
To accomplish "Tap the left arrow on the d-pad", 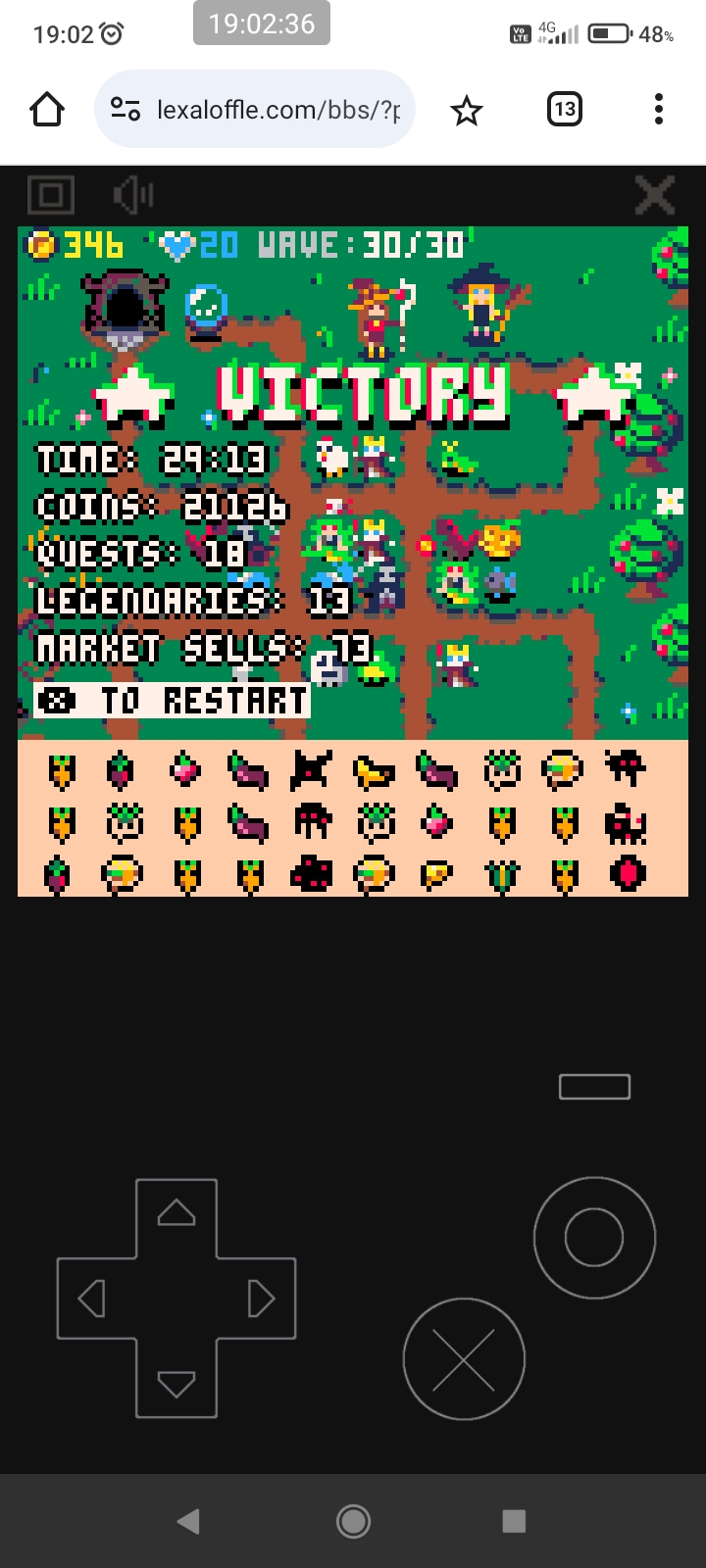I will (x=92, y=1298).
